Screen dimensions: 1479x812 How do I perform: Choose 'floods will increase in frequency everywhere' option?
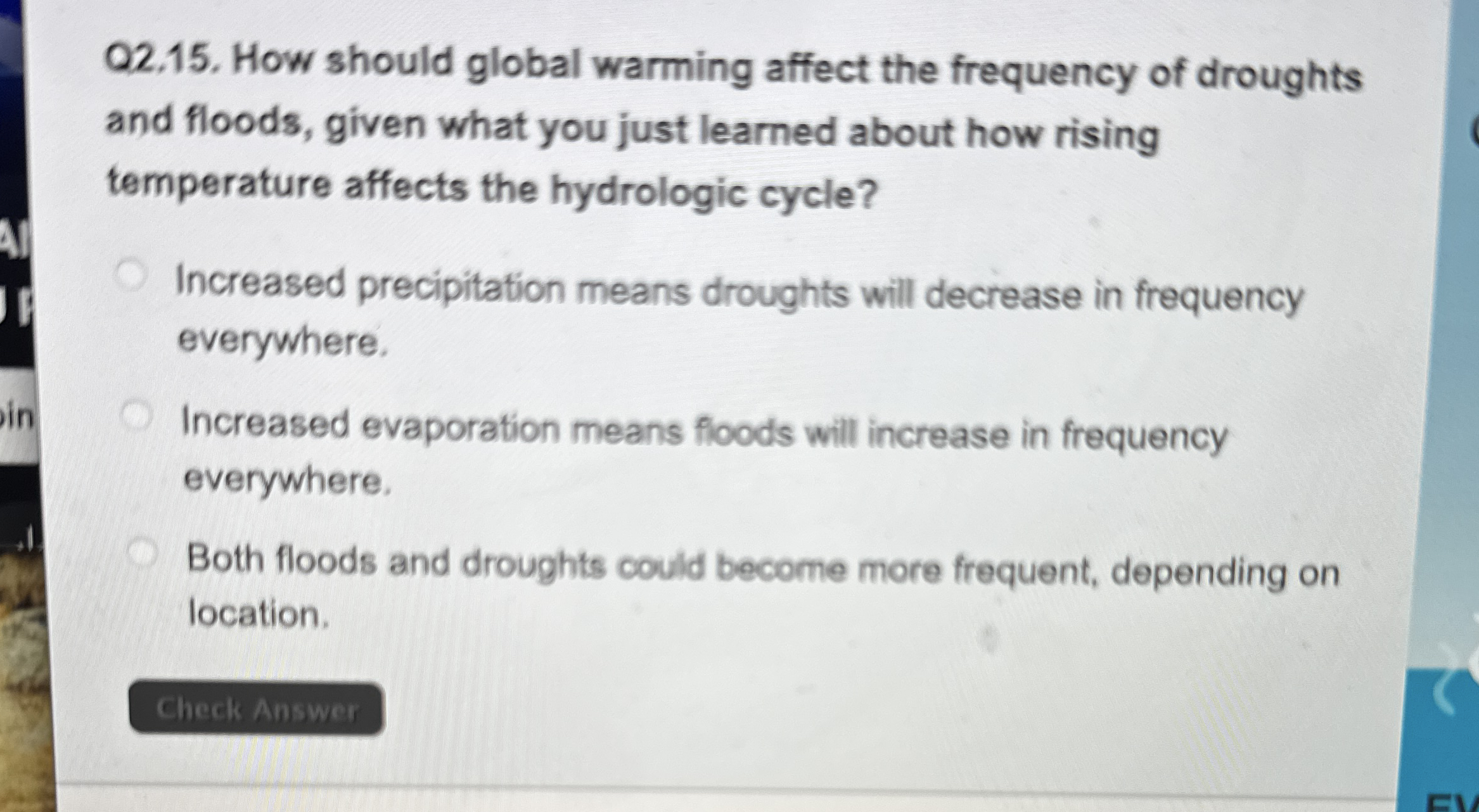pos(138,417)
